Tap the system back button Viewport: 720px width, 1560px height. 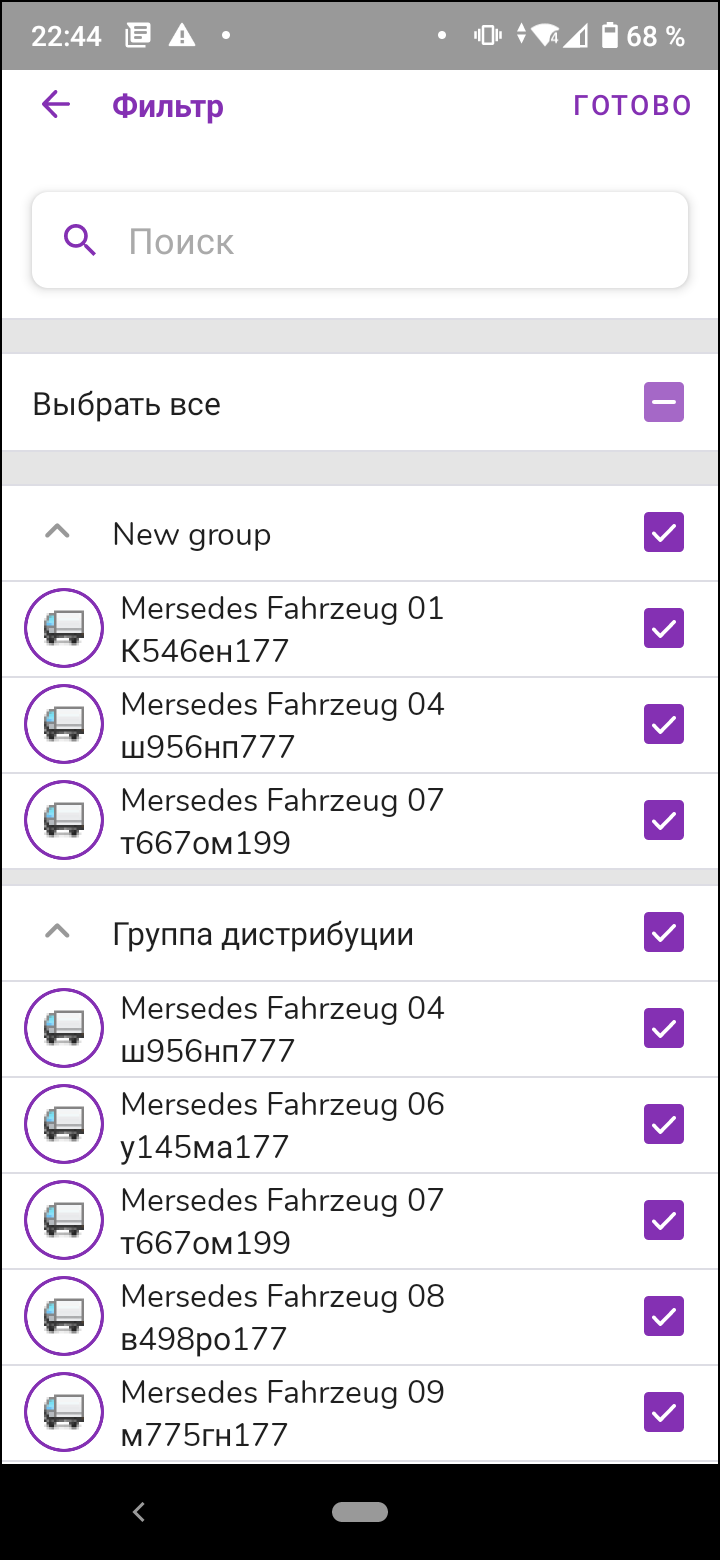[x=139, y=1512]
